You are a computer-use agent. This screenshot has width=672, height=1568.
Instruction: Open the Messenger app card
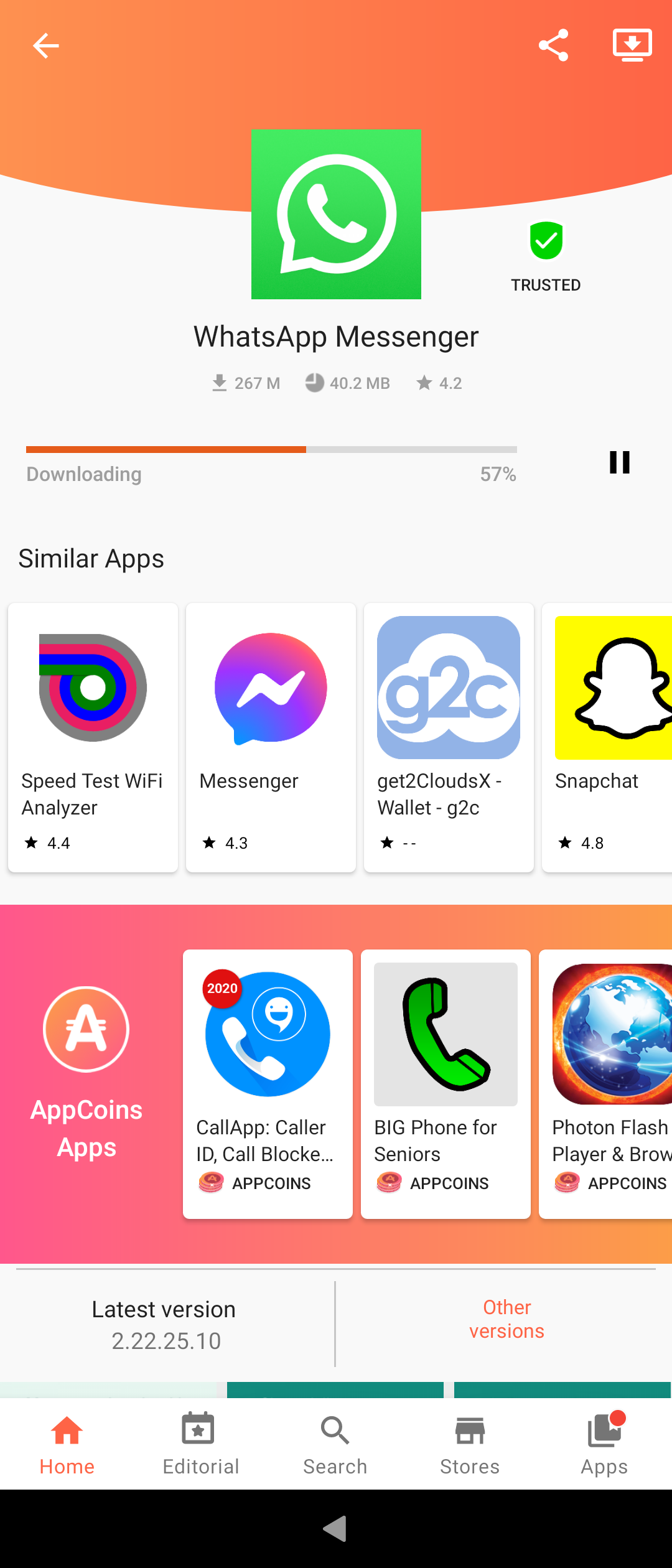(271, 737)
